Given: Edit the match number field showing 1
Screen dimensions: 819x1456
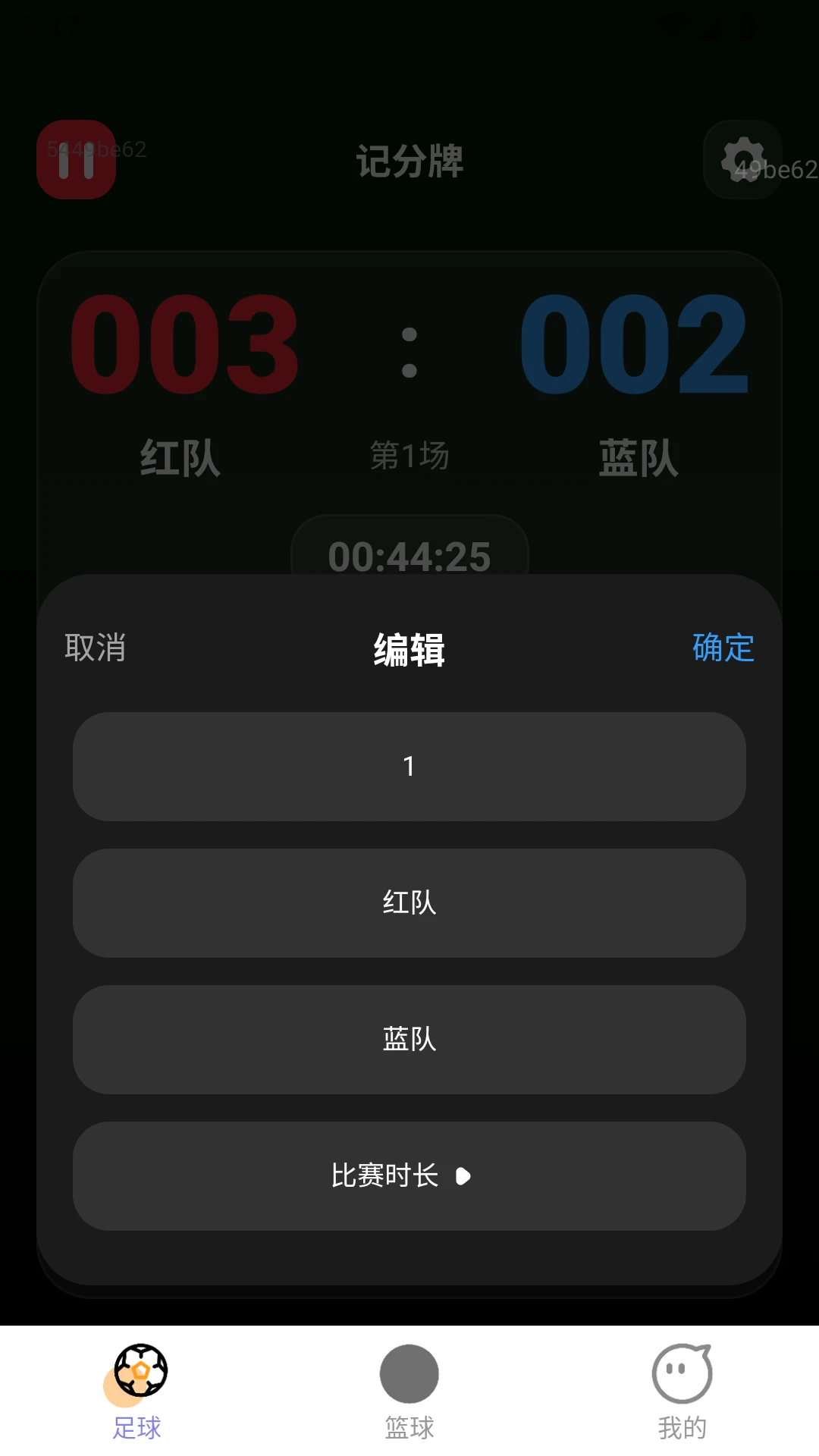Looking at the screenshot, I should [x=409, y=766].
